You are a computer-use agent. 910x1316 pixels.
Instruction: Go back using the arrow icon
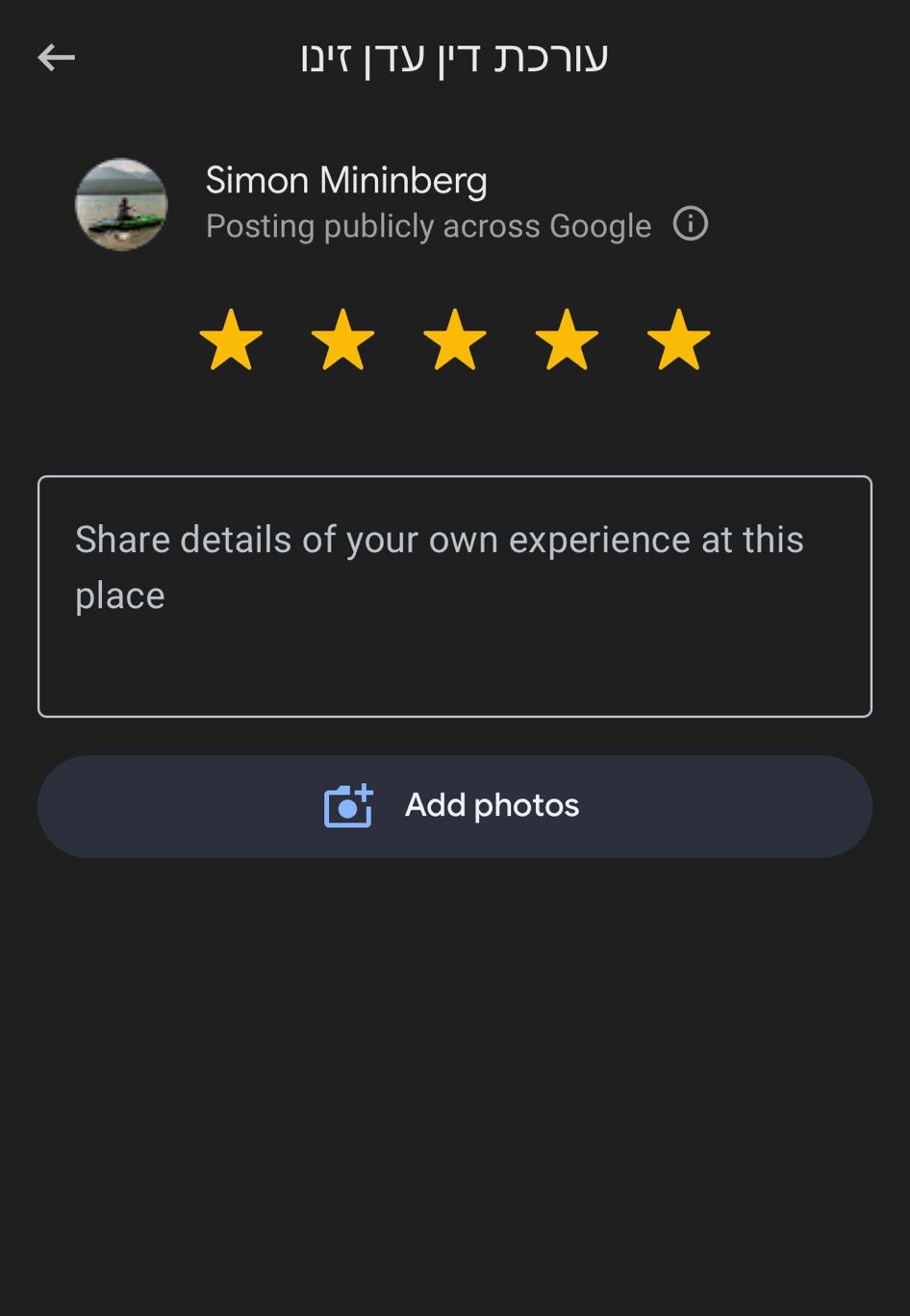(x=56, y=58)
